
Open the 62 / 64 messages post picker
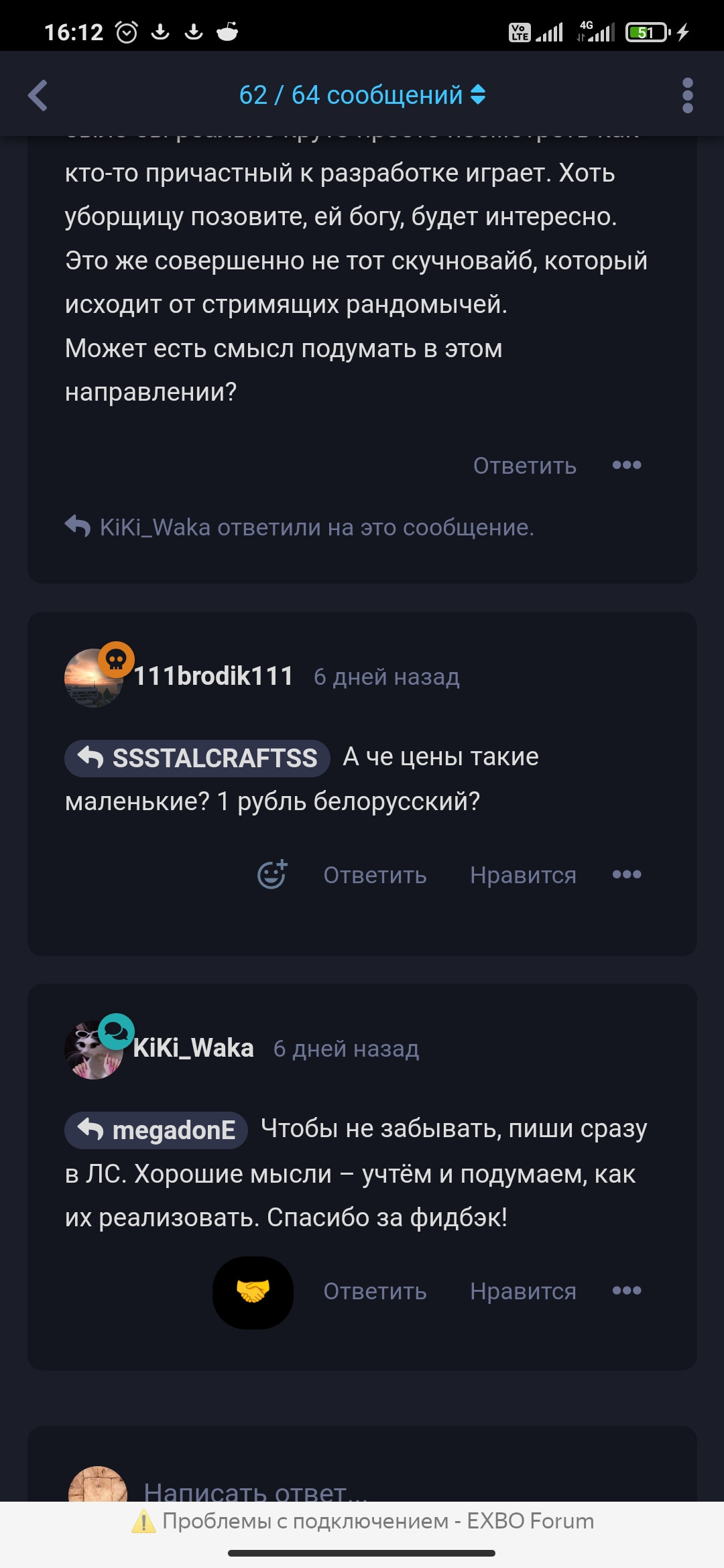tap(362, 95)
